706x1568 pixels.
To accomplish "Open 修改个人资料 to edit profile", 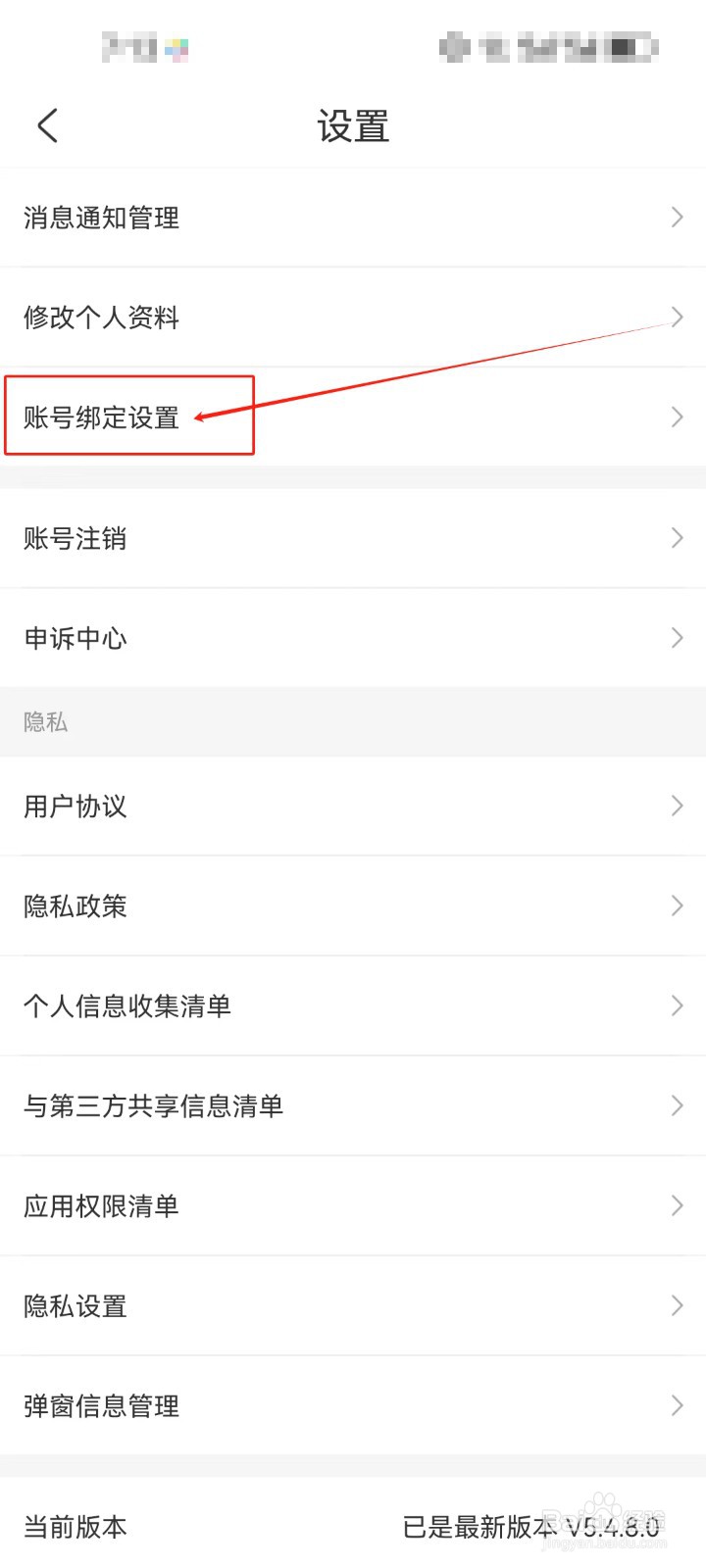I will 101,318.
